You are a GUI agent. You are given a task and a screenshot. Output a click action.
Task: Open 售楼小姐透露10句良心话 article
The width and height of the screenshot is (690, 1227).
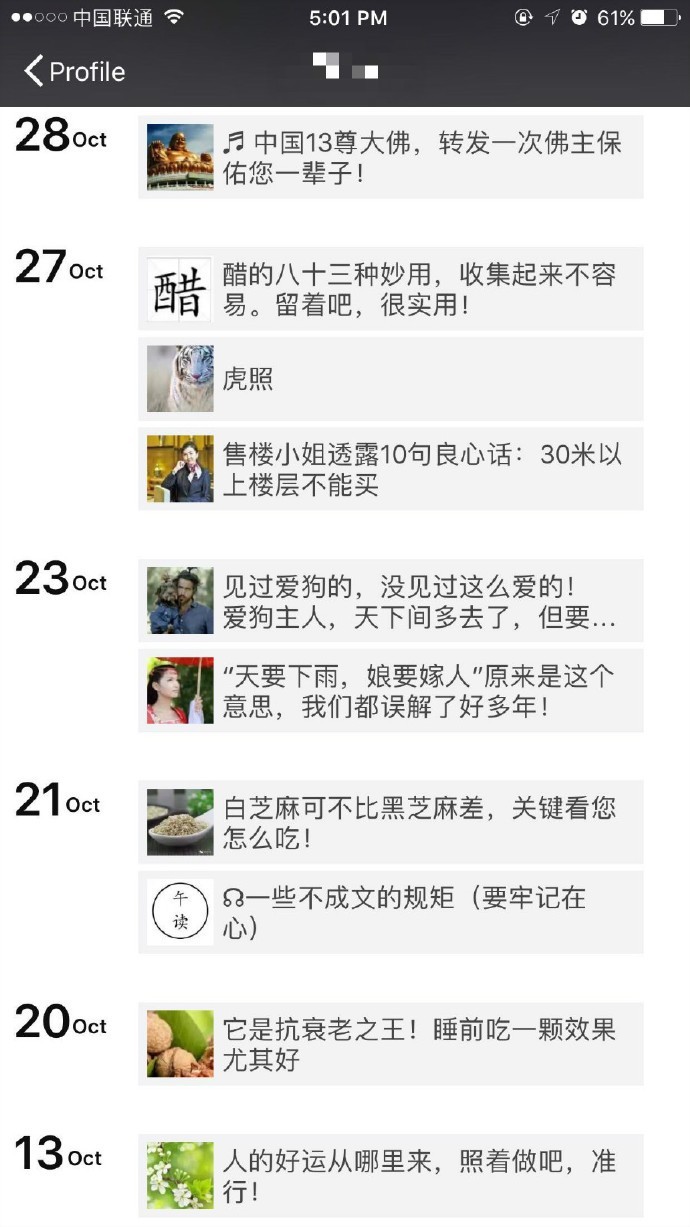390,469
